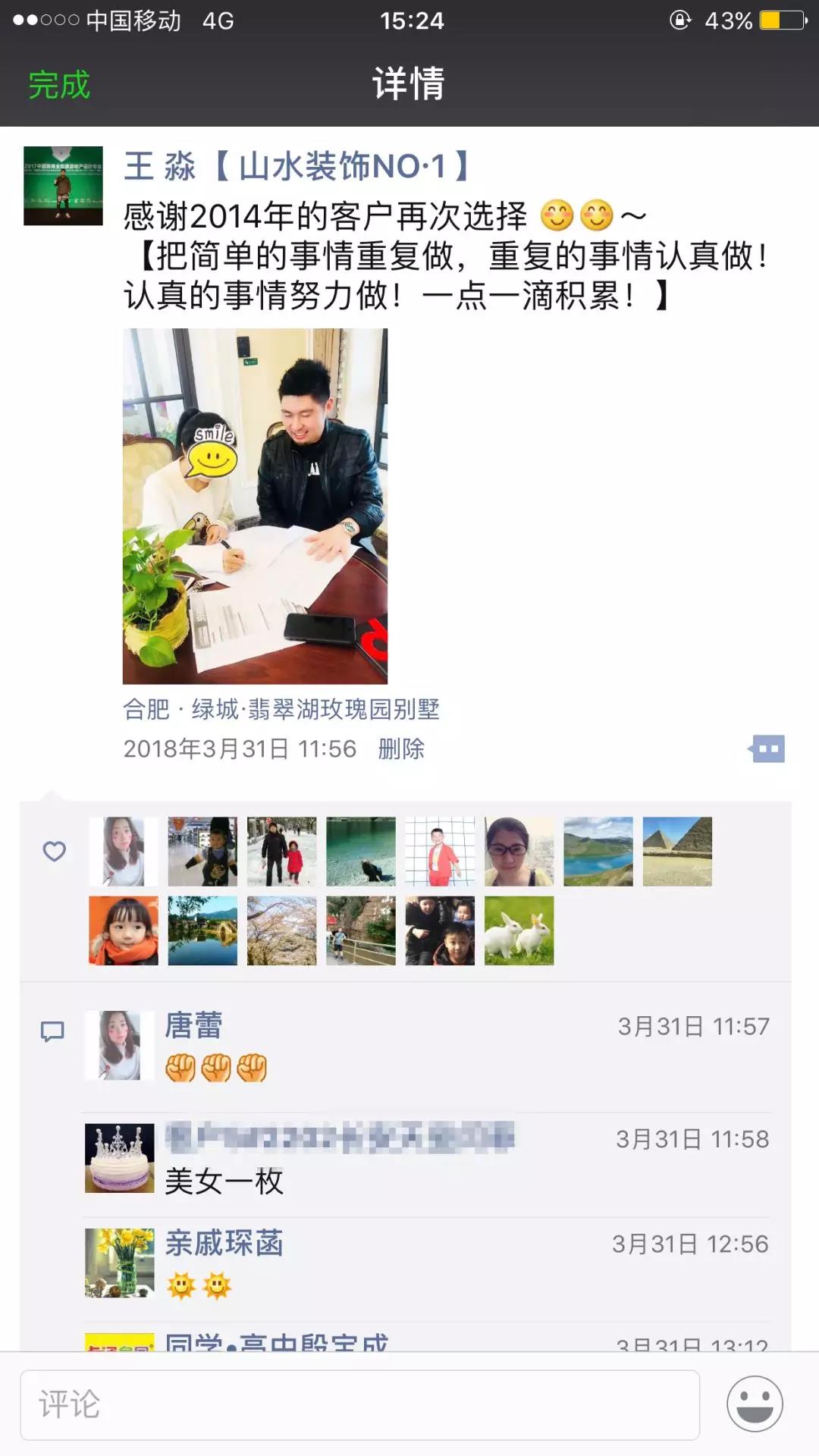Screen dimensions: 819x1456
Task: Tap 完成 to close the details page
Action: click(x=59, y=84)
